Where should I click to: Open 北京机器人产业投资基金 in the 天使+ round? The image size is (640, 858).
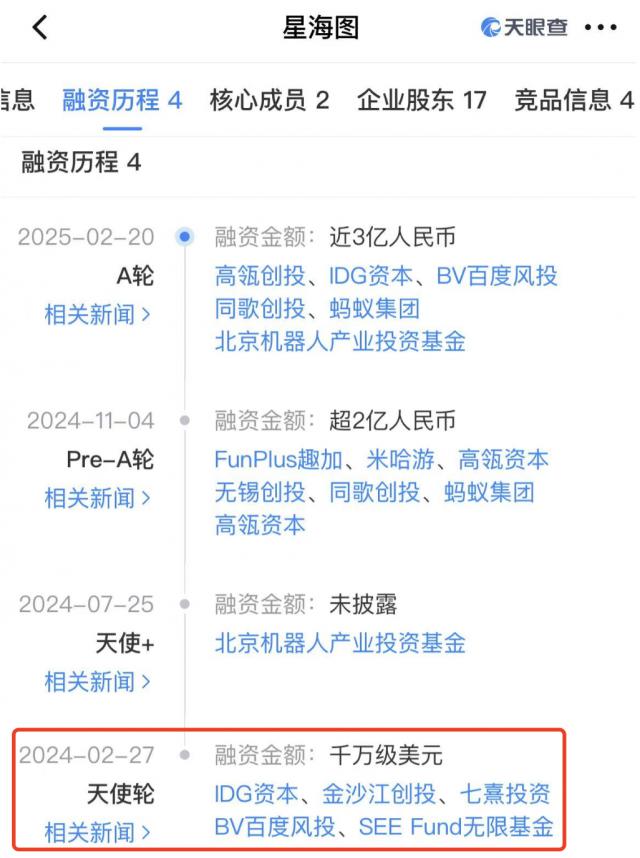tap(340, 643)
